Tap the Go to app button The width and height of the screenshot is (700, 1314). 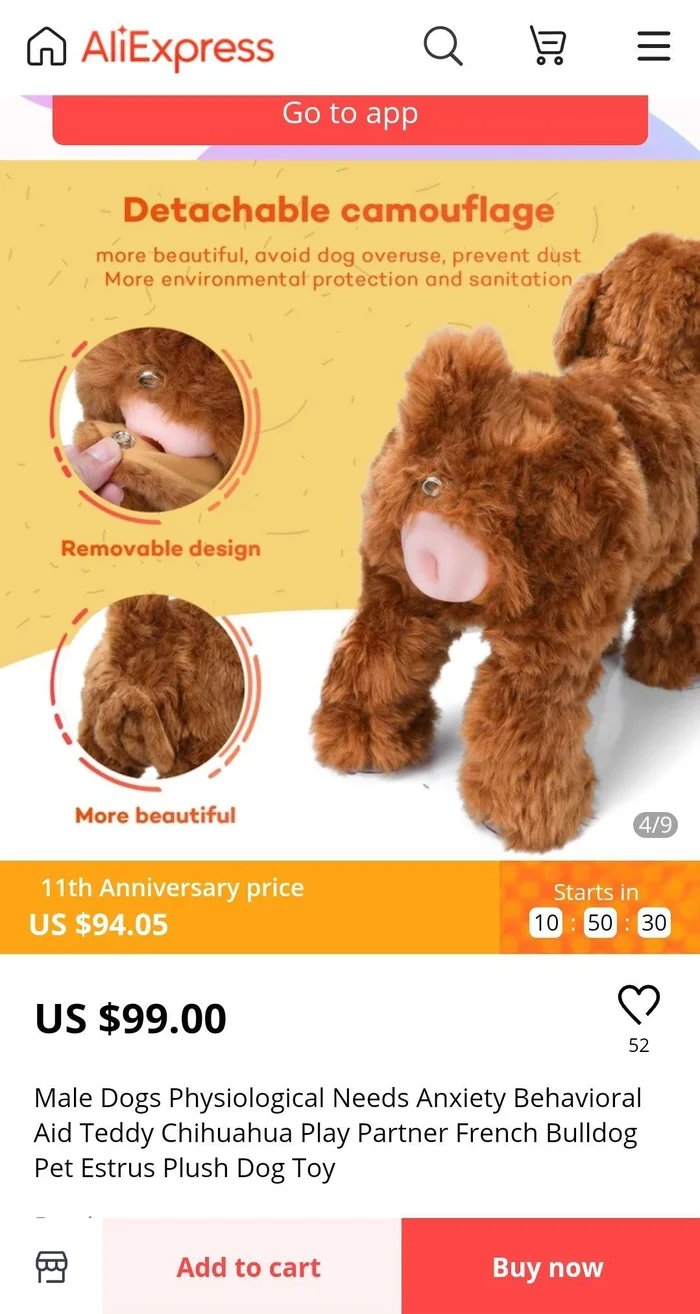tap(350, 118)
